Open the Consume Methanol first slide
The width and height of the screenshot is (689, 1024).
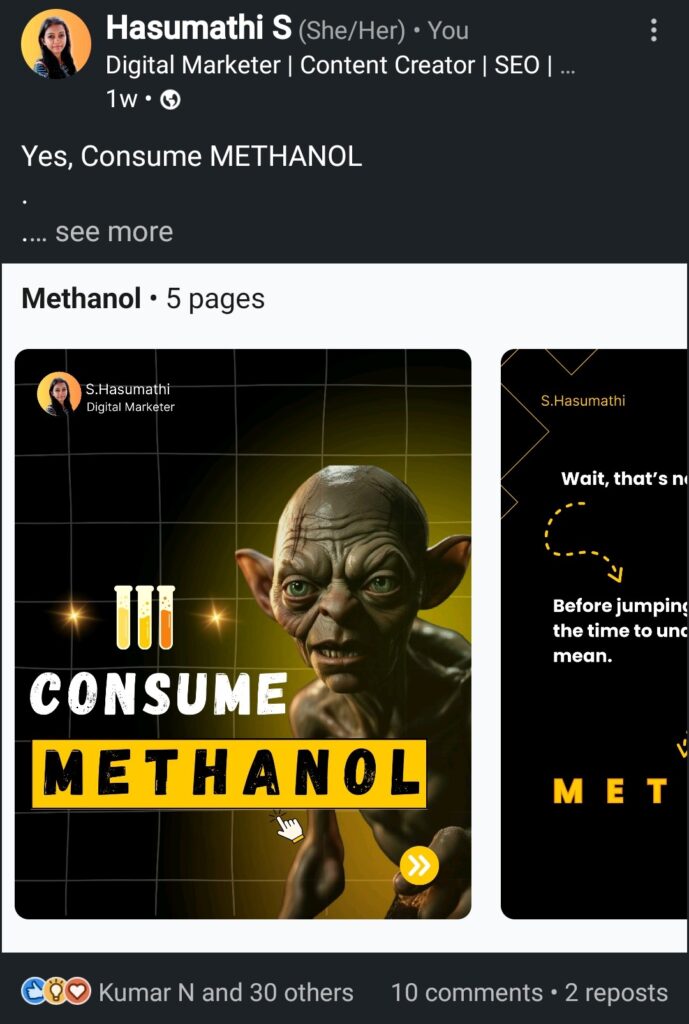coord(242,633)
